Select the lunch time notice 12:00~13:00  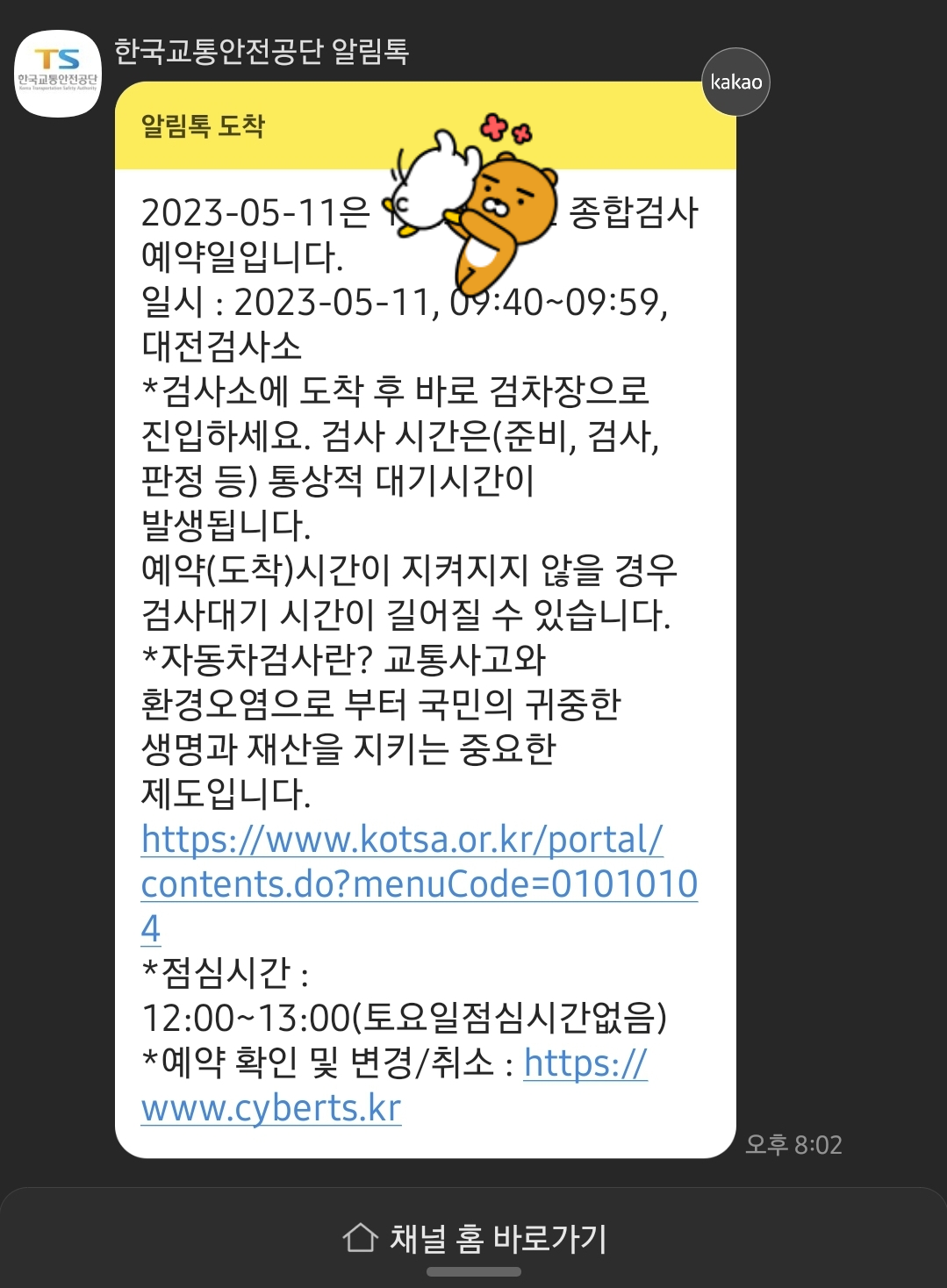[x=407, y=1019]
